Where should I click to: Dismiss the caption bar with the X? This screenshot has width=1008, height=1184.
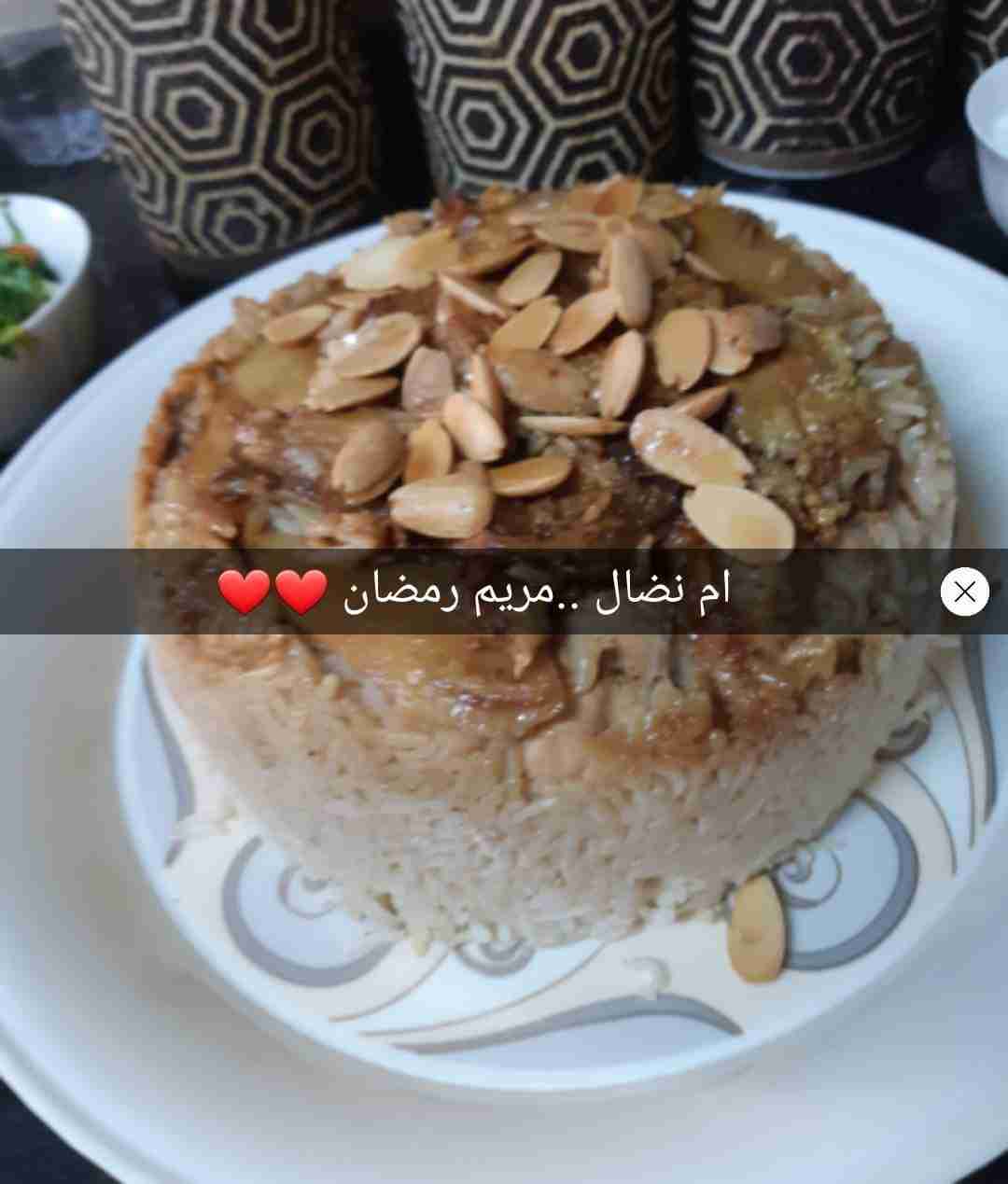click(x=964, y=592)
